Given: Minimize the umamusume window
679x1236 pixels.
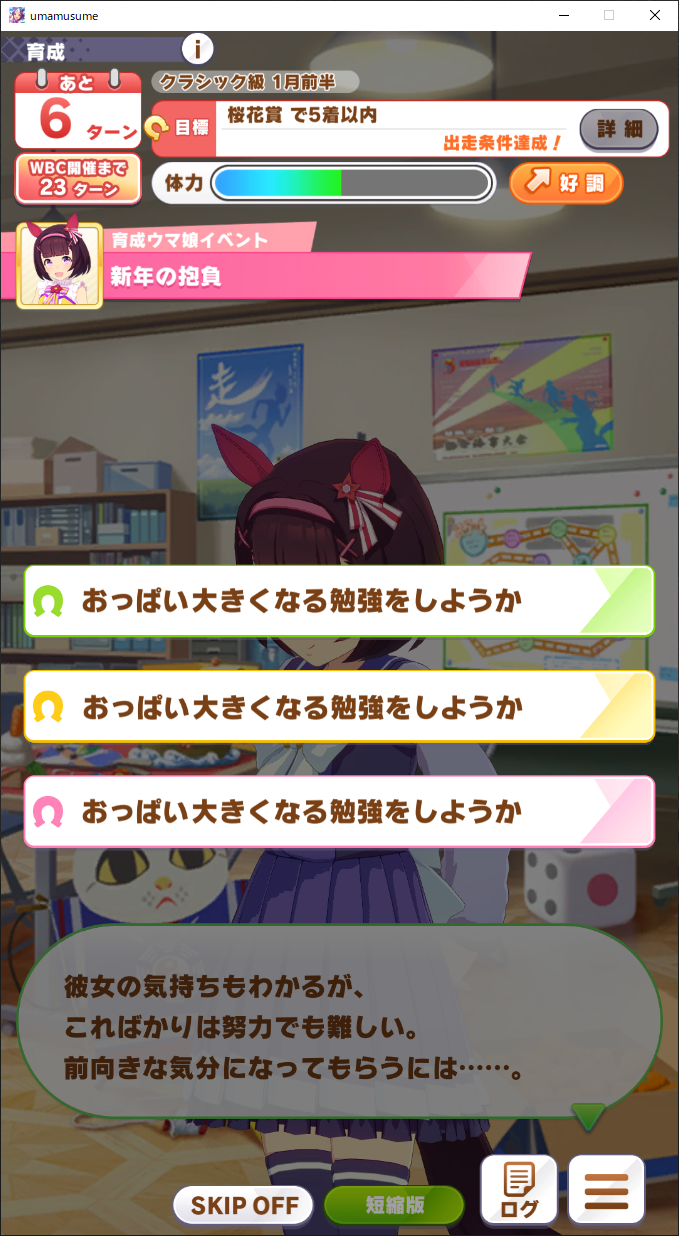Looking at the screenshot, I should point(563,15).
